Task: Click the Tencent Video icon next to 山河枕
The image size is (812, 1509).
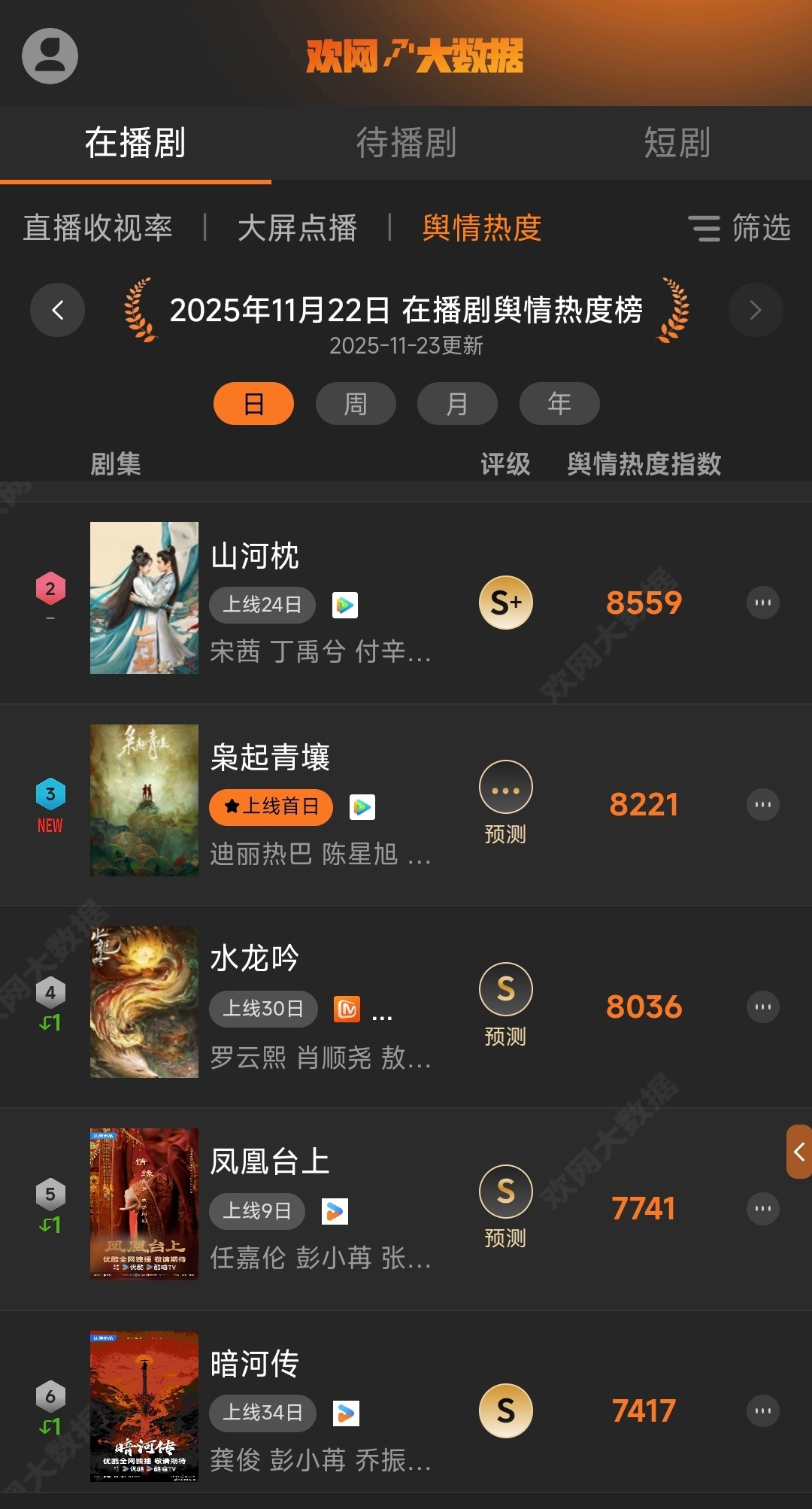Action: [x=344, y=604]
